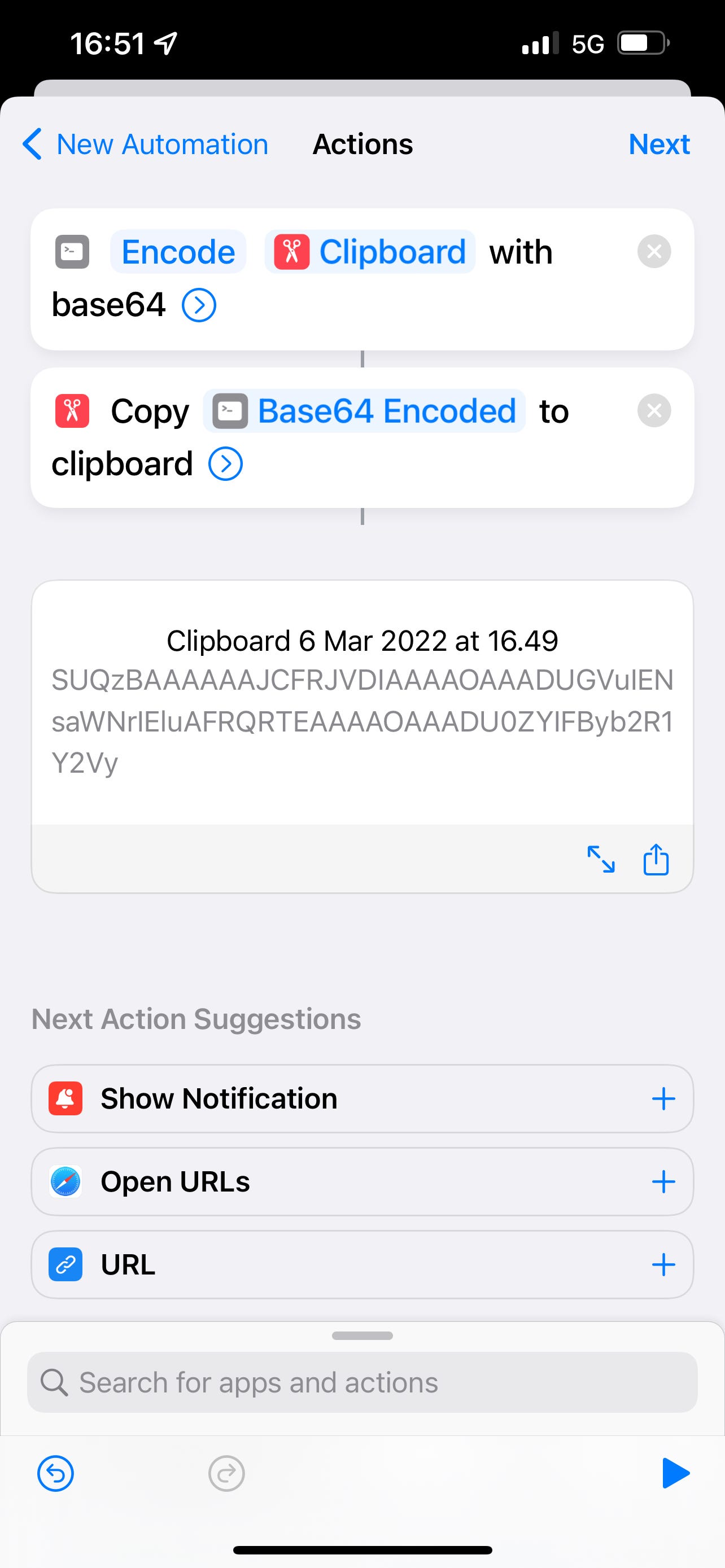This screenshot has height=1568, width=725.
Task: Search for apps and actions
Action: [x=362, y=1382]
